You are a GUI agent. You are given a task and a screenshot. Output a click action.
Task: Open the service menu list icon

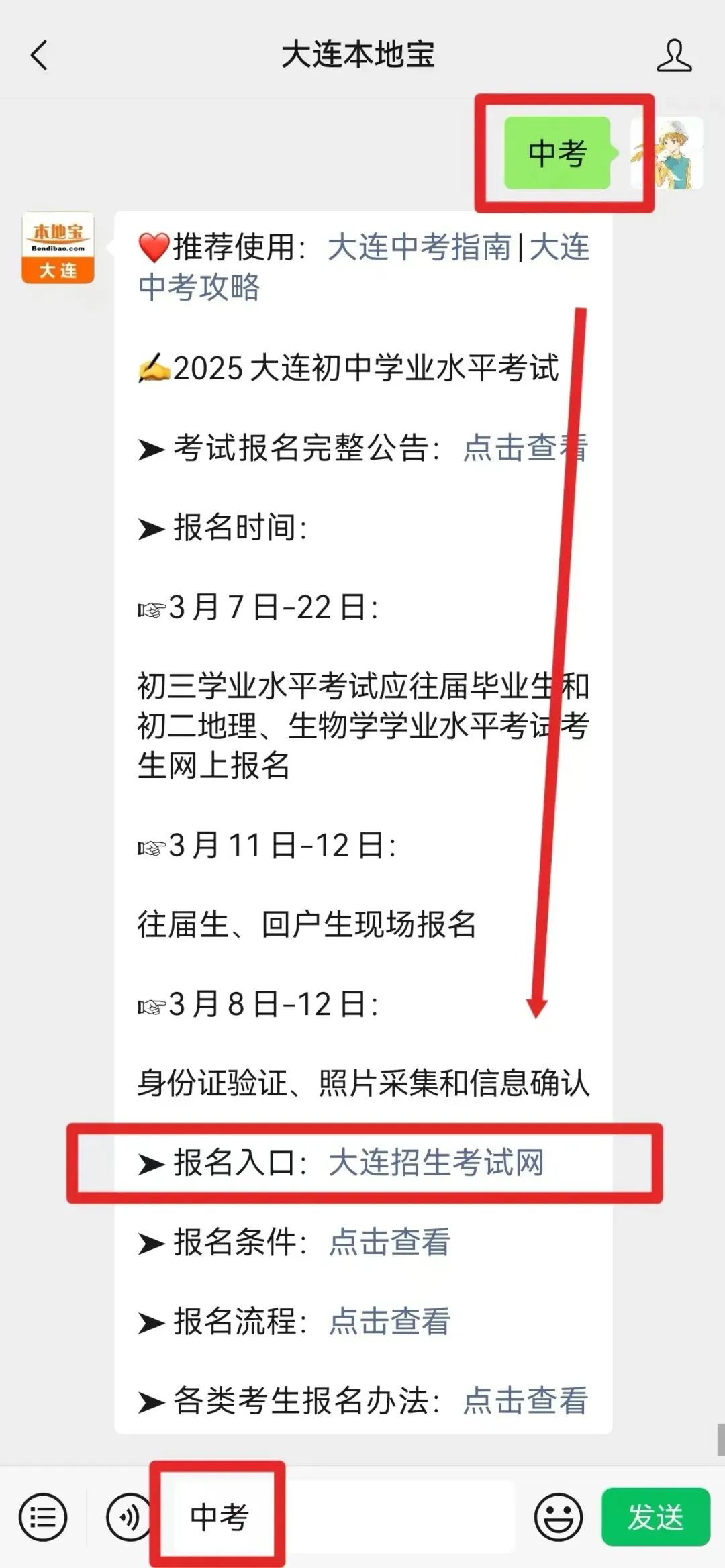point(43,1517)
